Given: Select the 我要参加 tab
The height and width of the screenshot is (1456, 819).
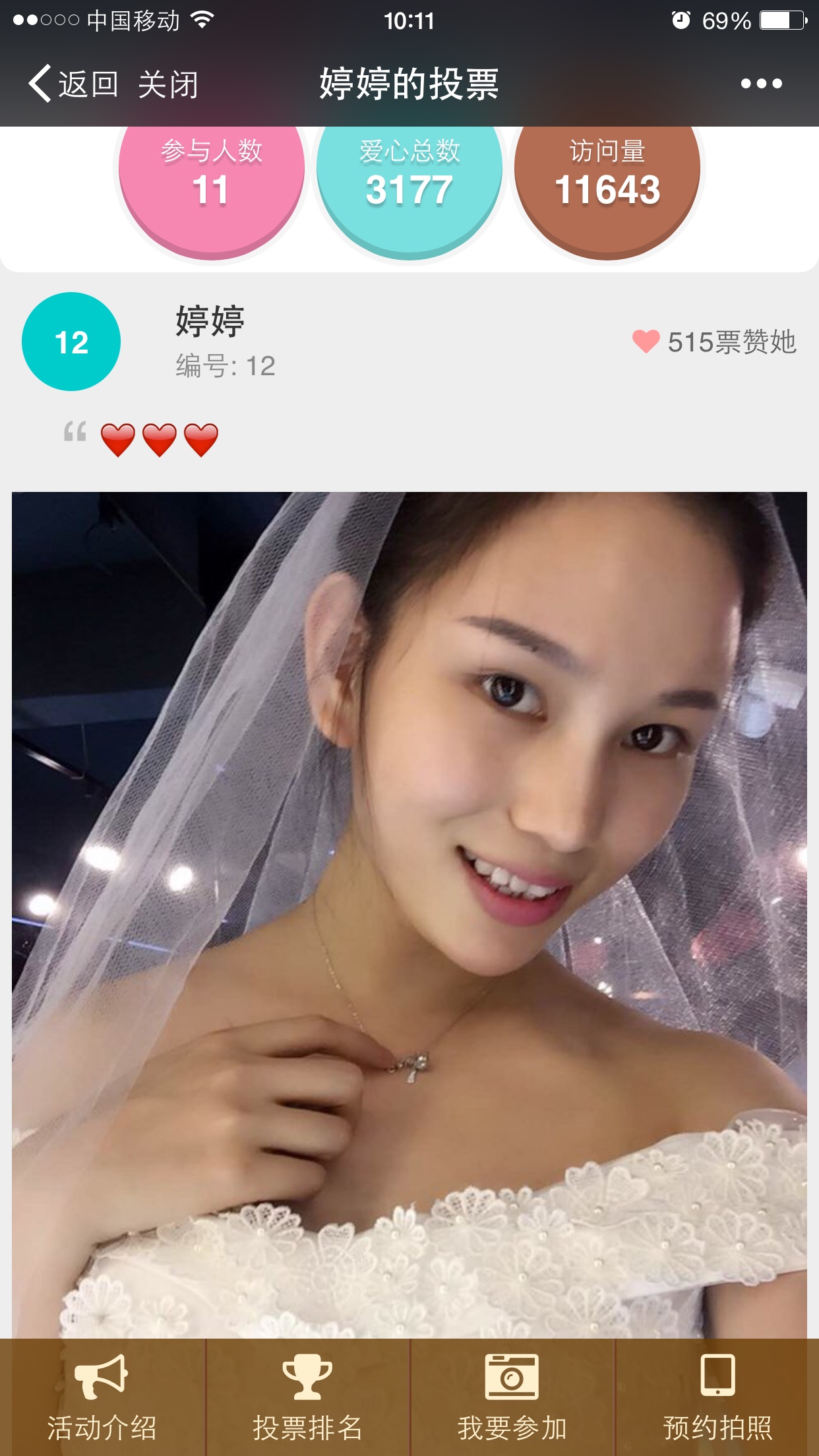Looking at the screenshot, I should tap(512, 1397).
